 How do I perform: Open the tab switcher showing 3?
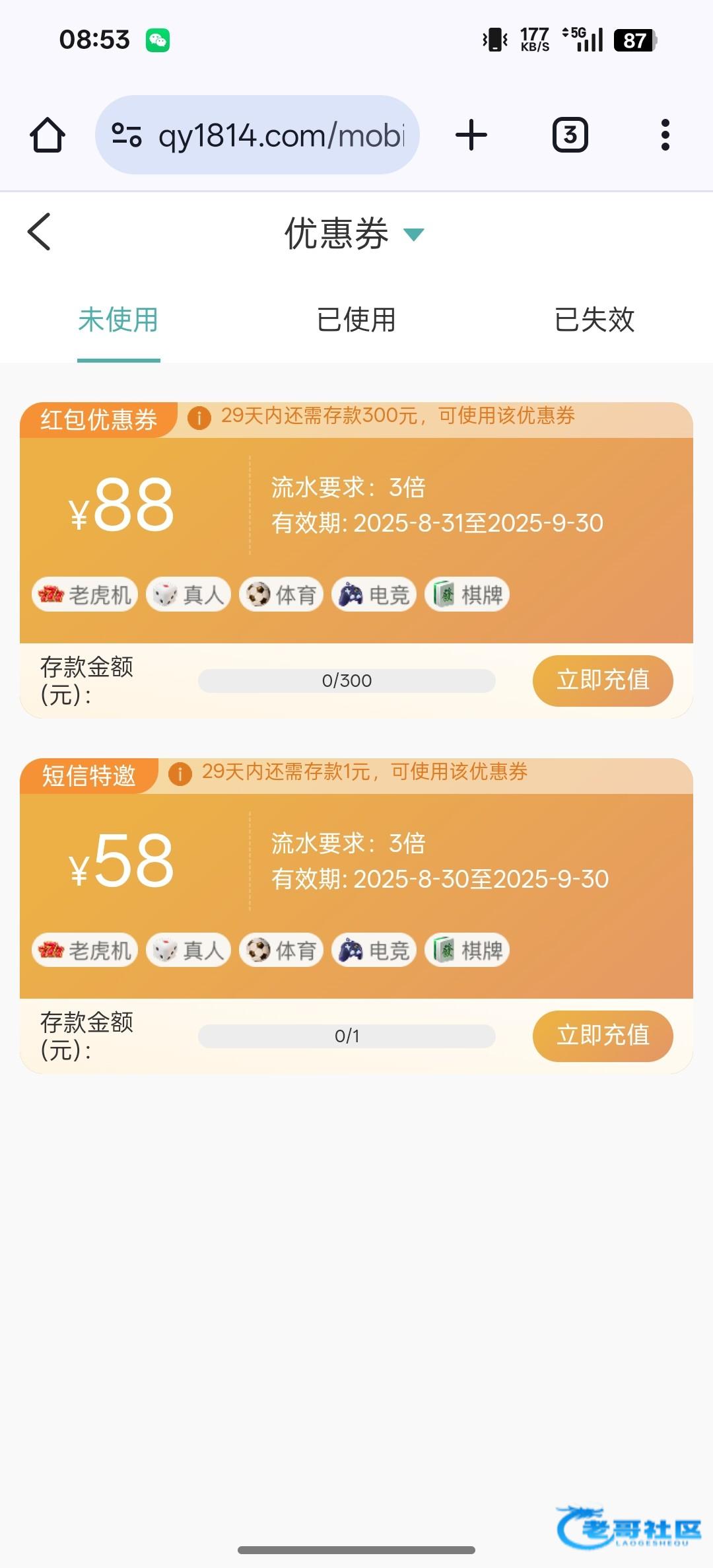570,135
